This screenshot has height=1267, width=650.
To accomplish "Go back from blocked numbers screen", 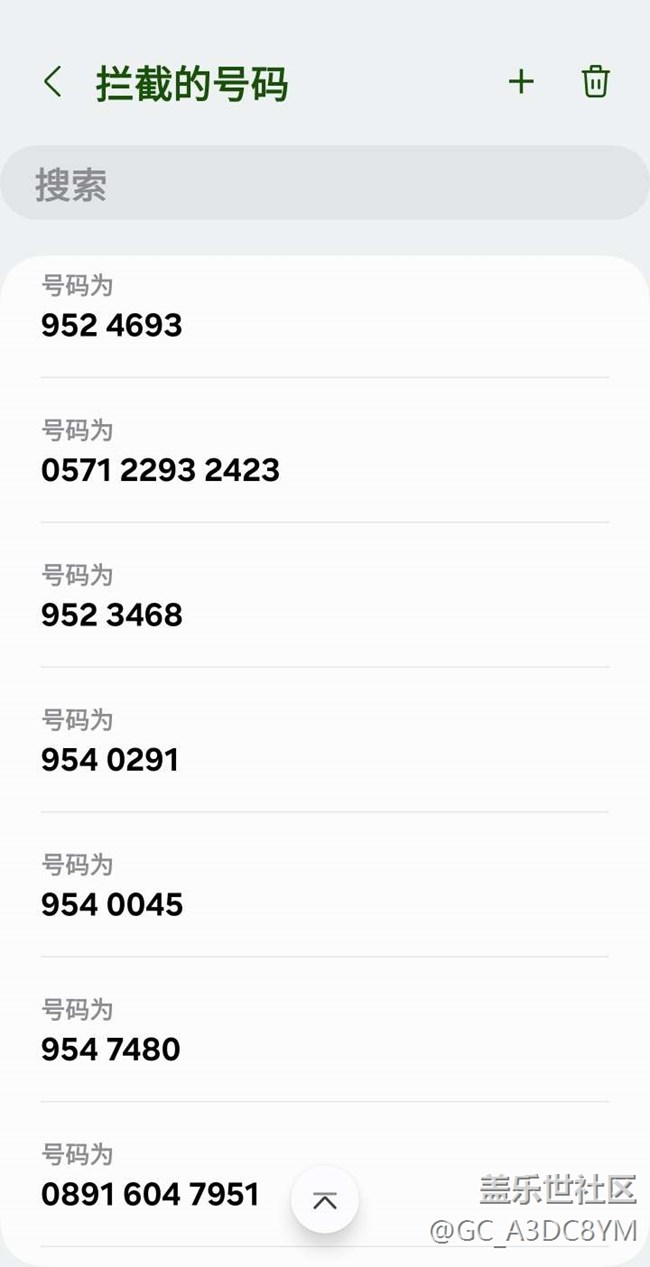I will pyautogui.click(x=53, y=83).
